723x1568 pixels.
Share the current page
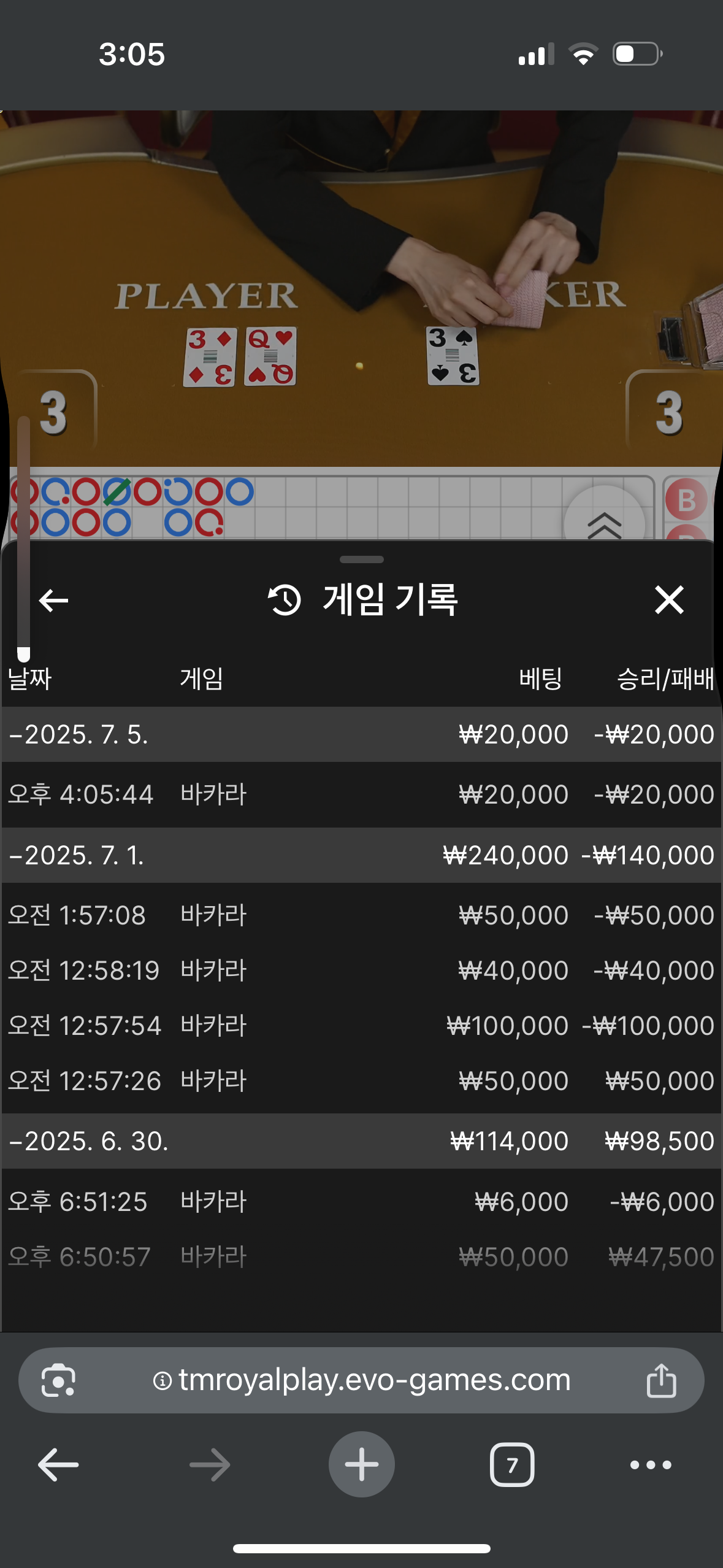[661, 1380]
